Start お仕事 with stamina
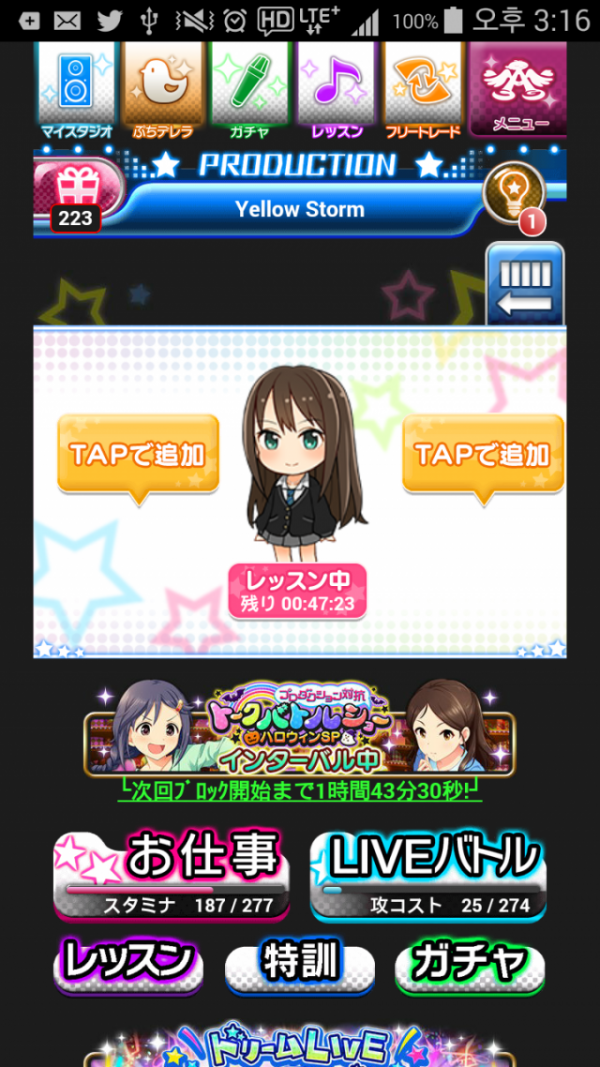 171,873
